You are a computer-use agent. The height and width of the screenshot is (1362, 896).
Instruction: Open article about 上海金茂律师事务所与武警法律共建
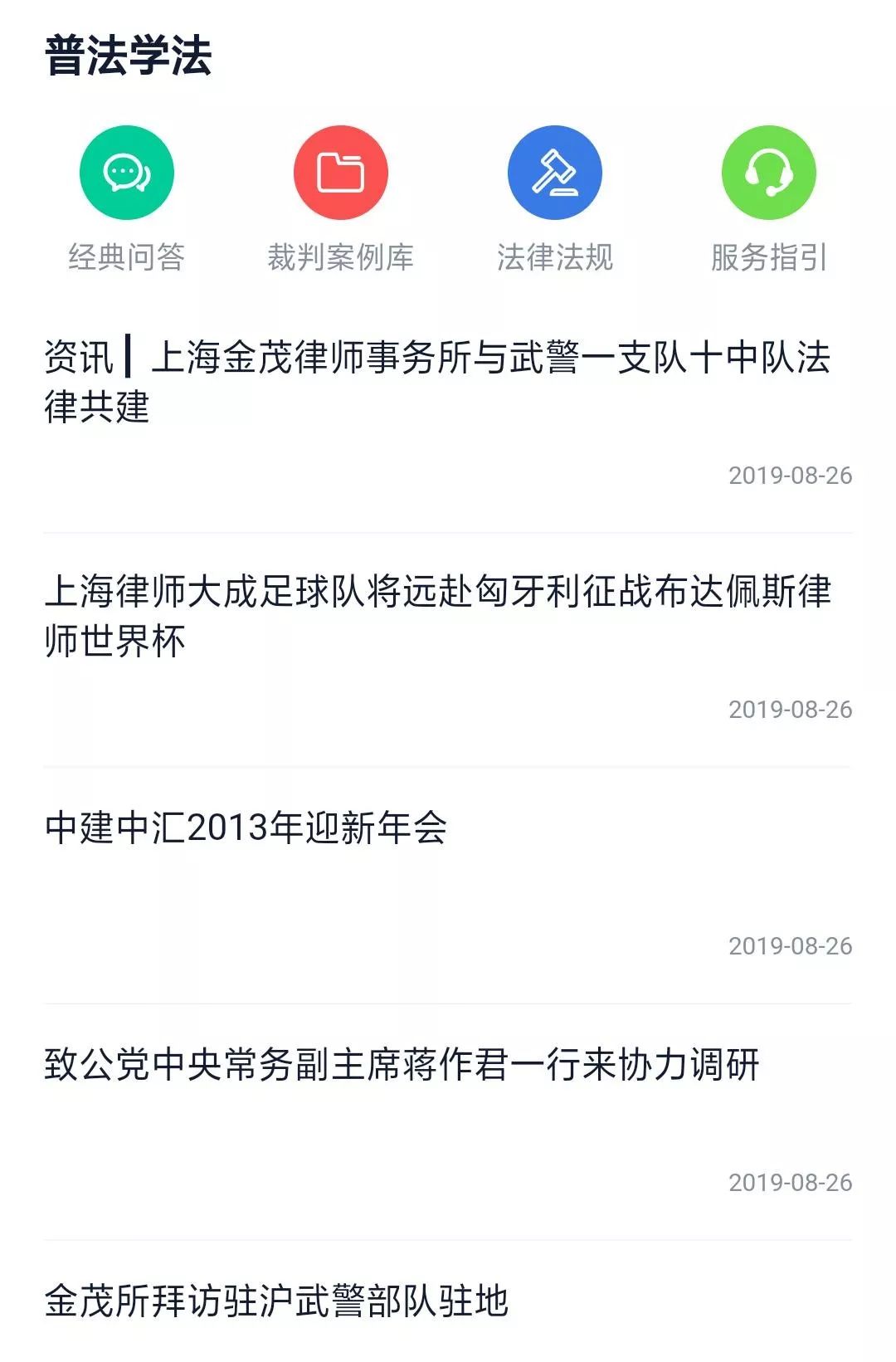pos(438,382)
